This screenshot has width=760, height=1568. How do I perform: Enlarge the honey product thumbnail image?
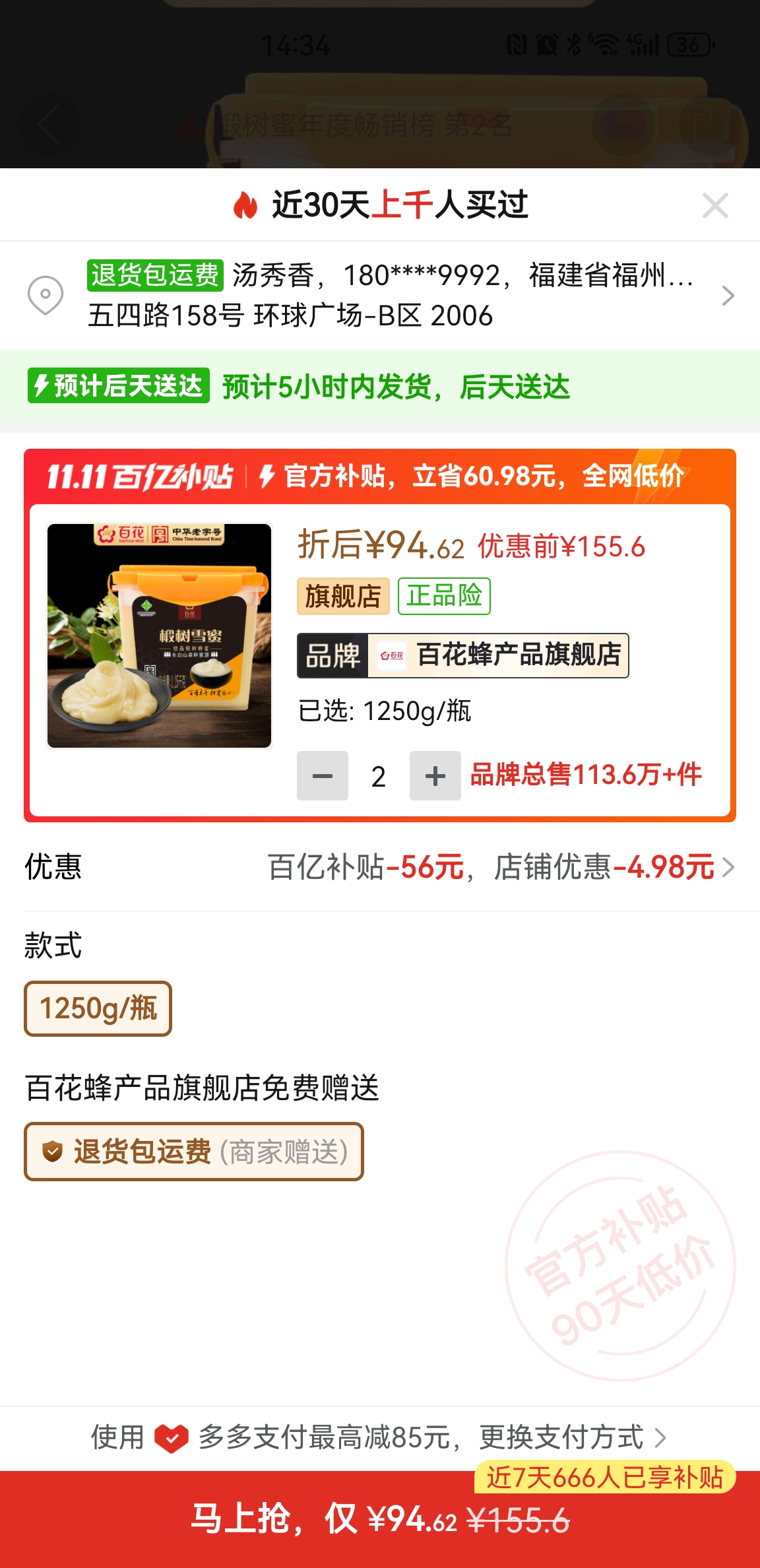click(x=159, y=636)
